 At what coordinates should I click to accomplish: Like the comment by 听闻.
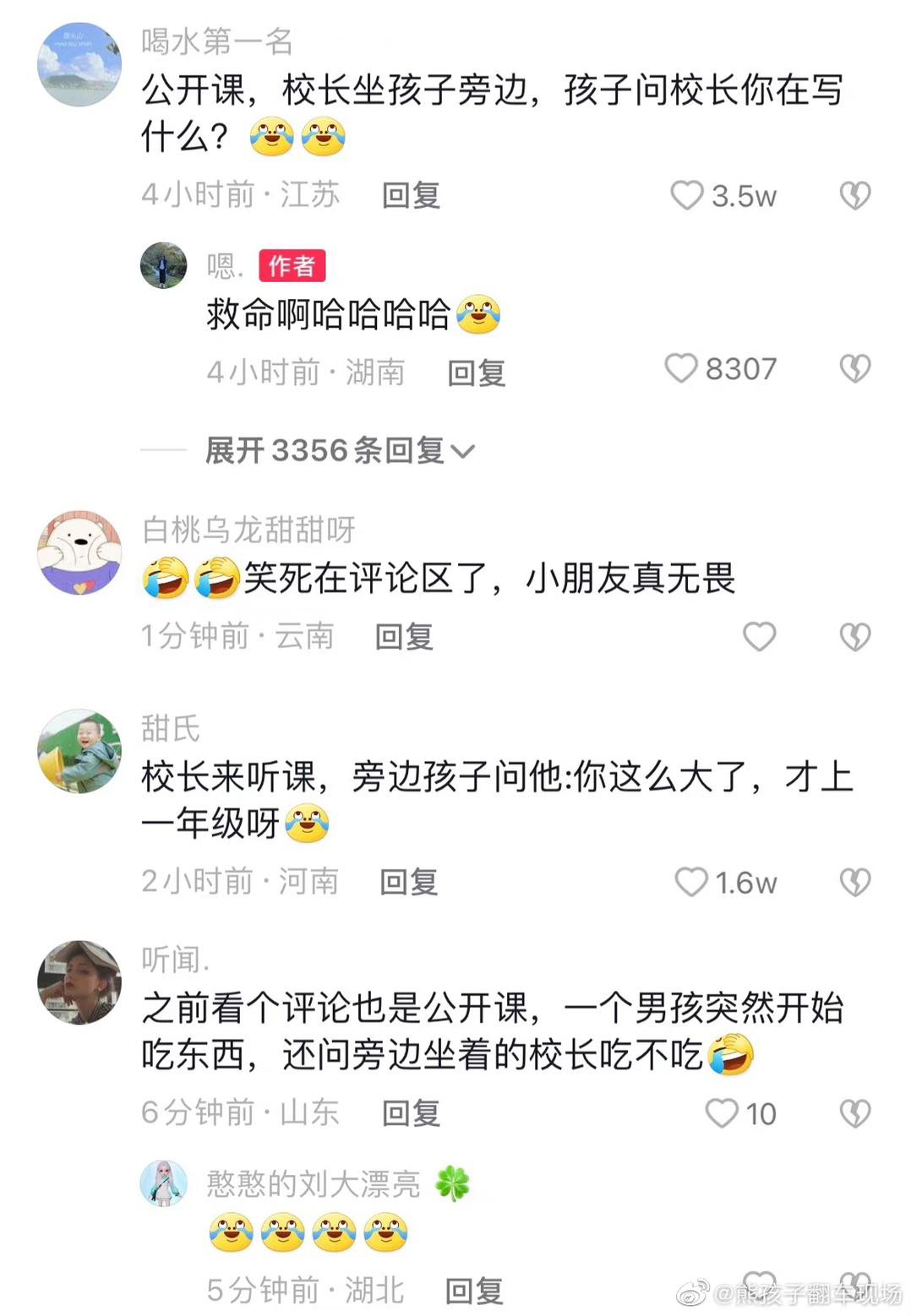[721, 1113]
